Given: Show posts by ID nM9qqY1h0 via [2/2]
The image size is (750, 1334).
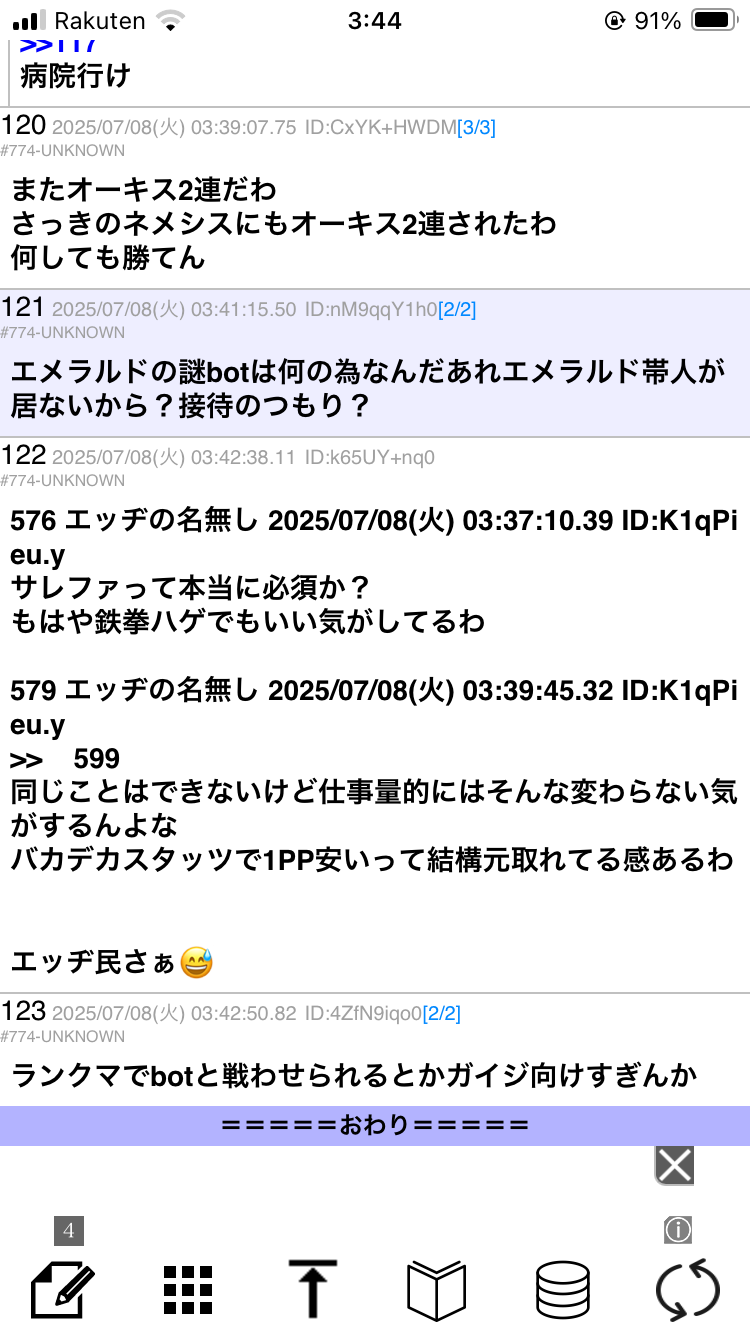Looking at the screenshot, I should (x=457, y=309).
